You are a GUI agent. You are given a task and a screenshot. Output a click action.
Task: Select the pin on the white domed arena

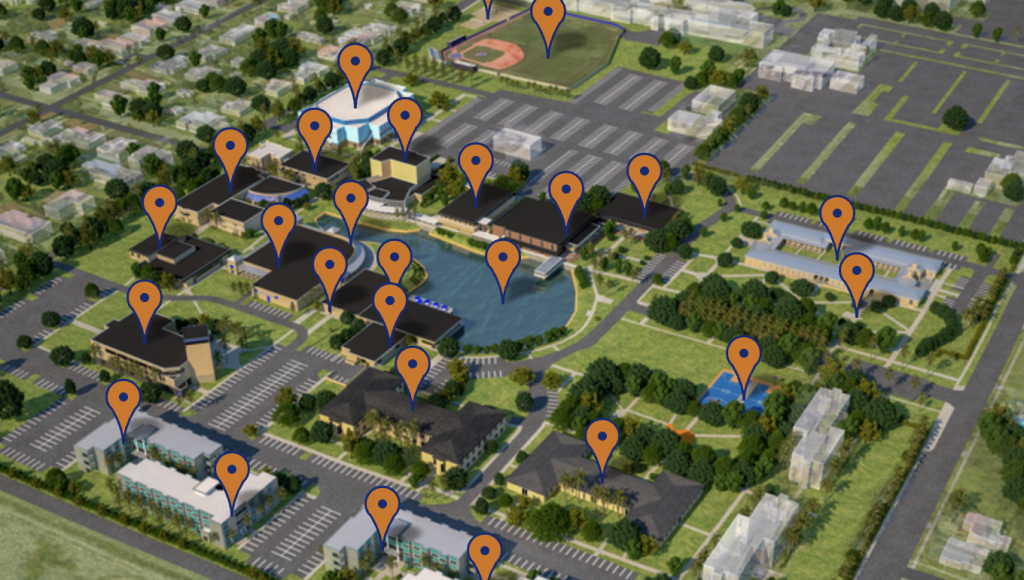[x=355, y=66]
